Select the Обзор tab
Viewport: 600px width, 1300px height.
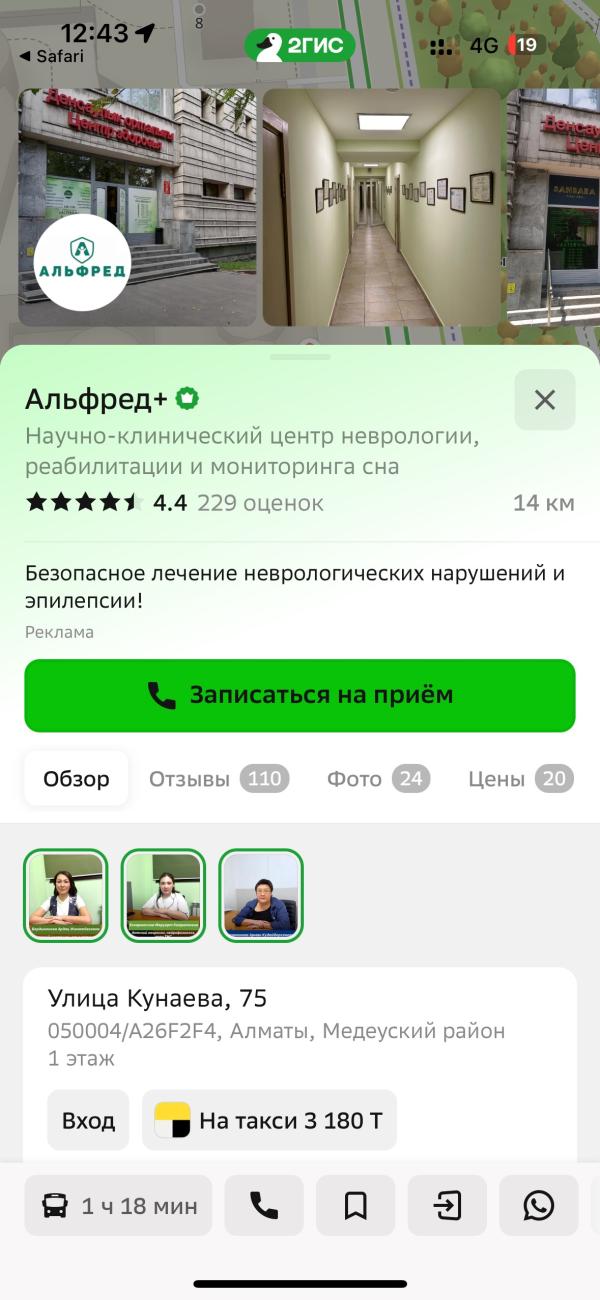click(76, 779)
